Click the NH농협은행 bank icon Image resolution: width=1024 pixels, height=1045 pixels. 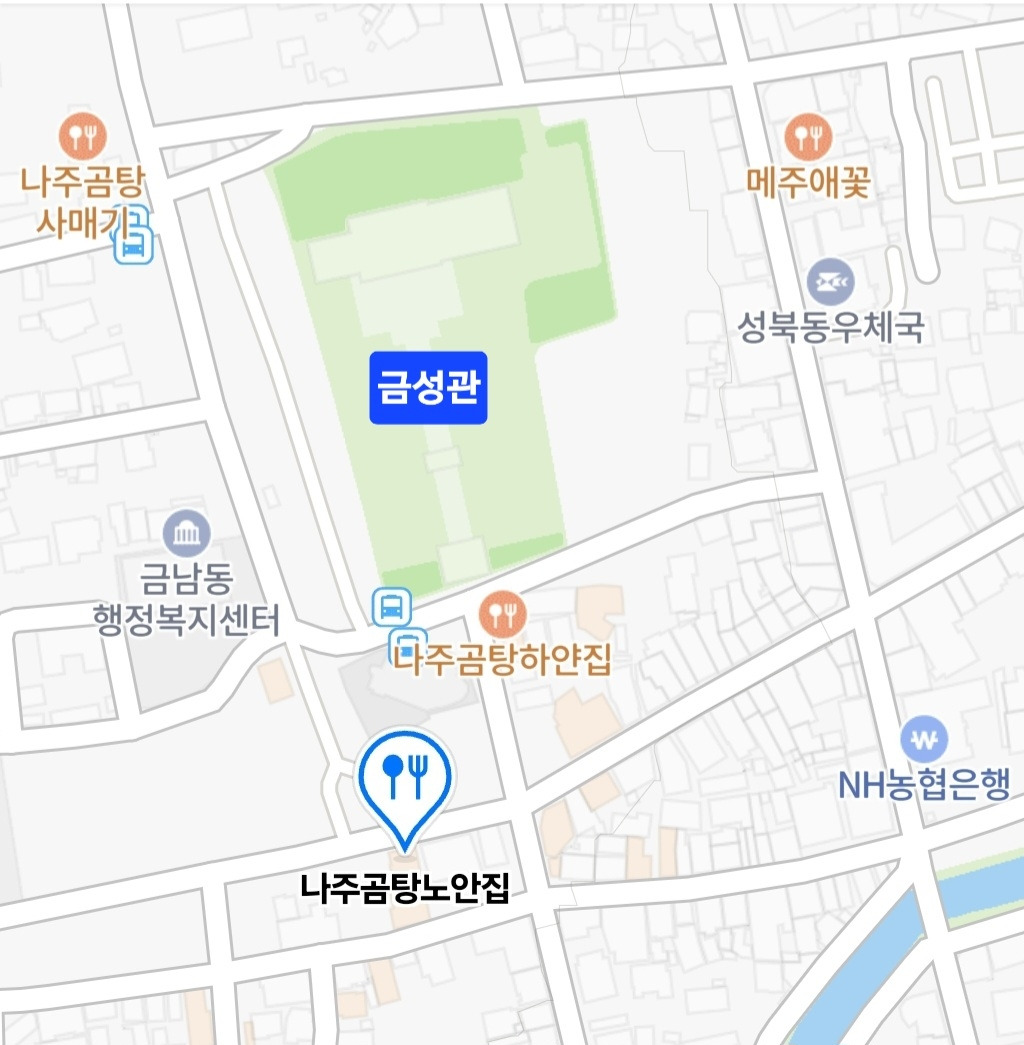coord(926,736)
